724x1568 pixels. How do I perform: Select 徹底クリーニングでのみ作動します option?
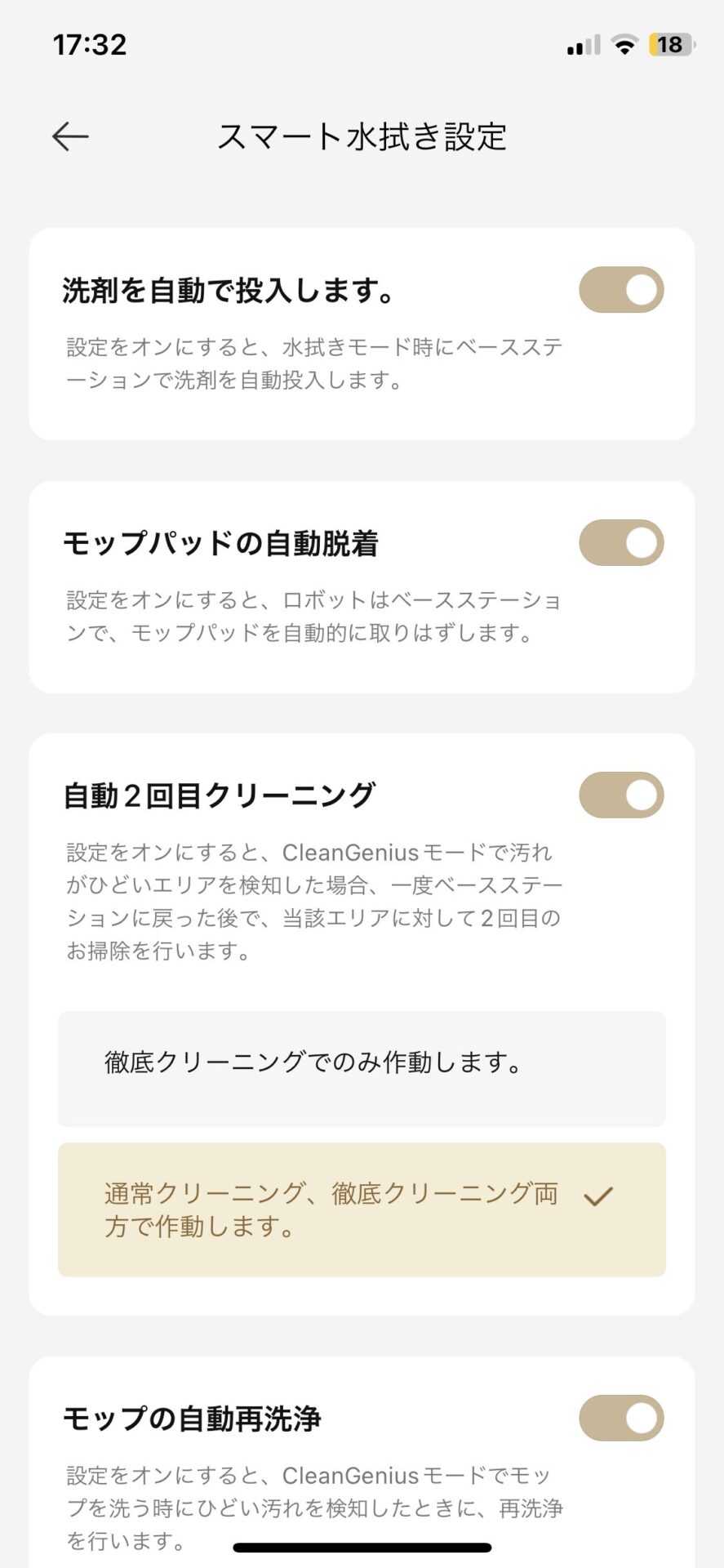pos(362,1069)
